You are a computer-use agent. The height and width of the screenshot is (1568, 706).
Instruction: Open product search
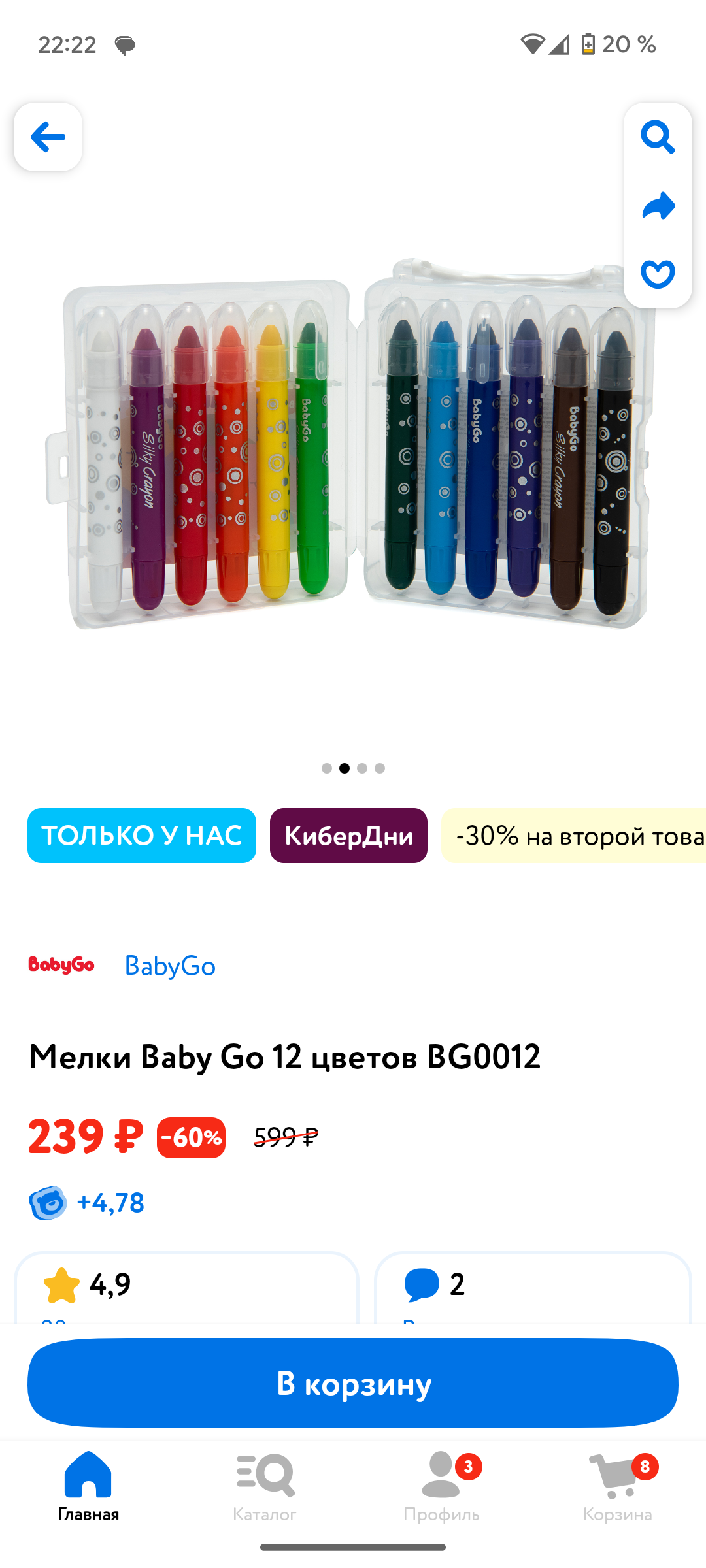(659, 137)
